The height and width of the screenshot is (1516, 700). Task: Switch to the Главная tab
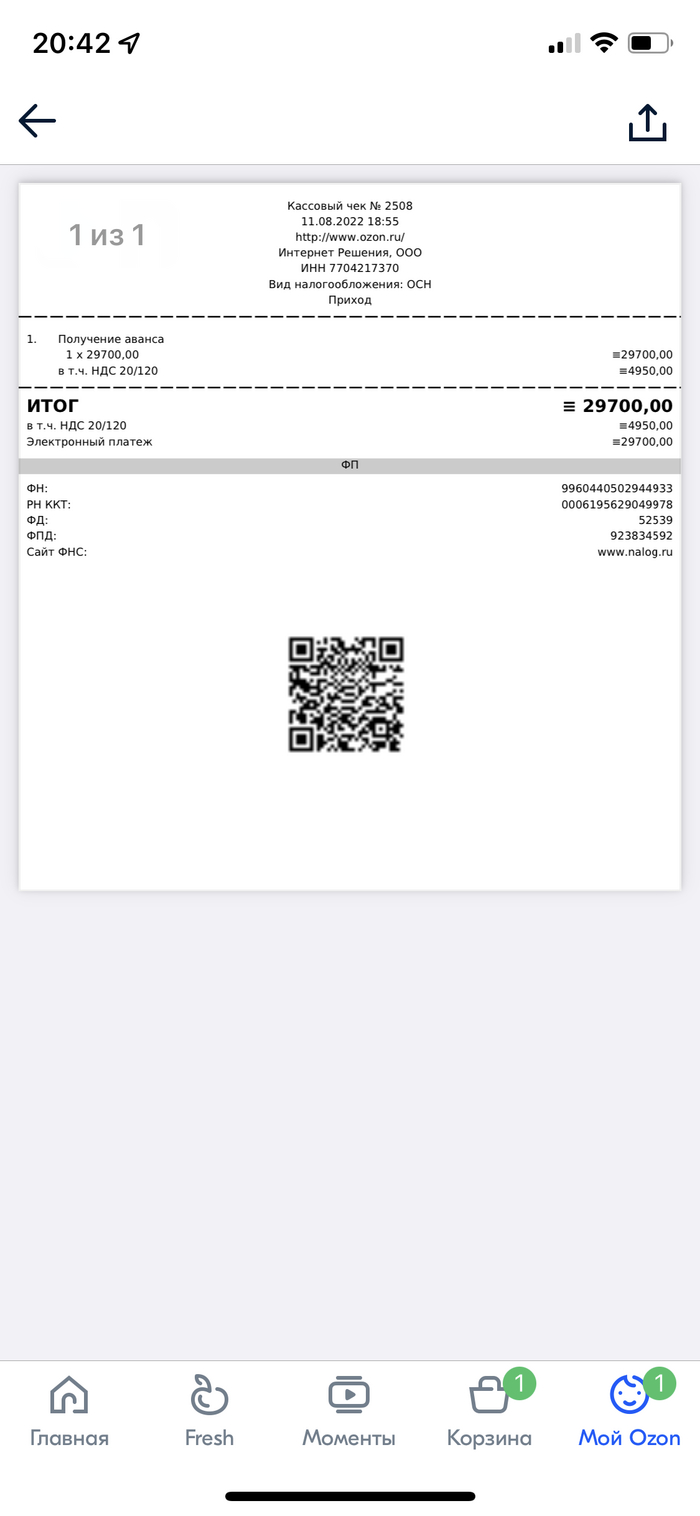69,1411
